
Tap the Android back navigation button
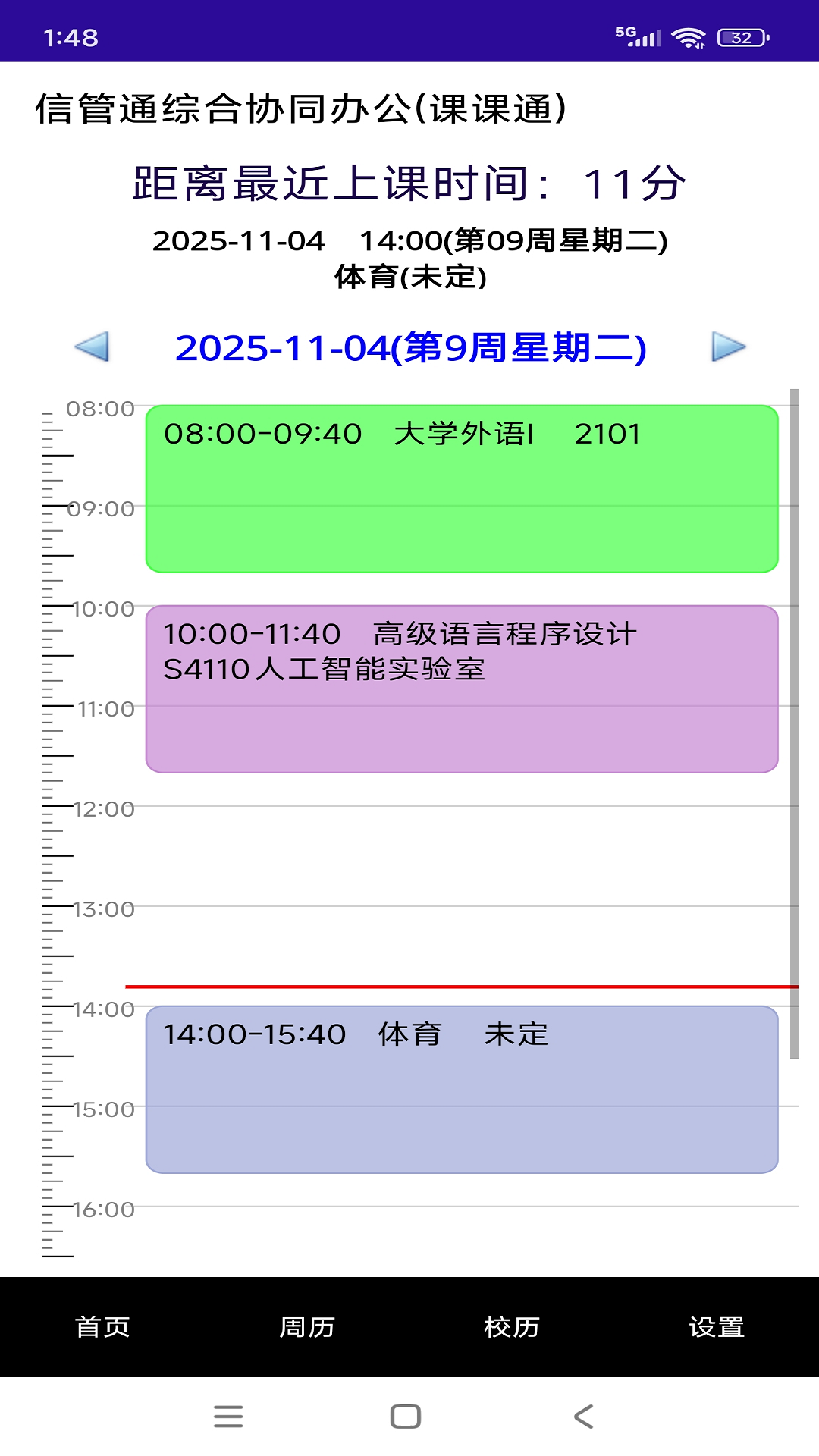pyautogui.click(x=583, y=1417)
